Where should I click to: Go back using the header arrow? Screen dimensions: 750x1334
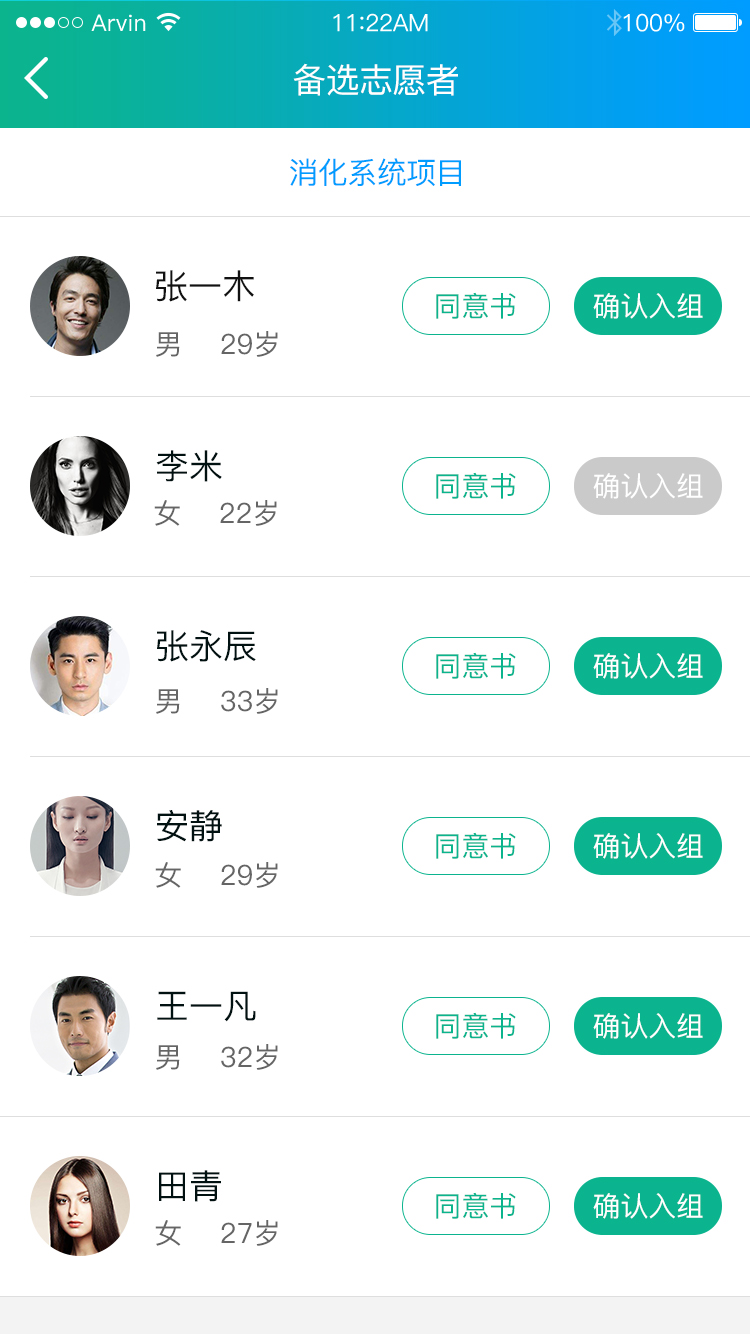click(37, 79)
